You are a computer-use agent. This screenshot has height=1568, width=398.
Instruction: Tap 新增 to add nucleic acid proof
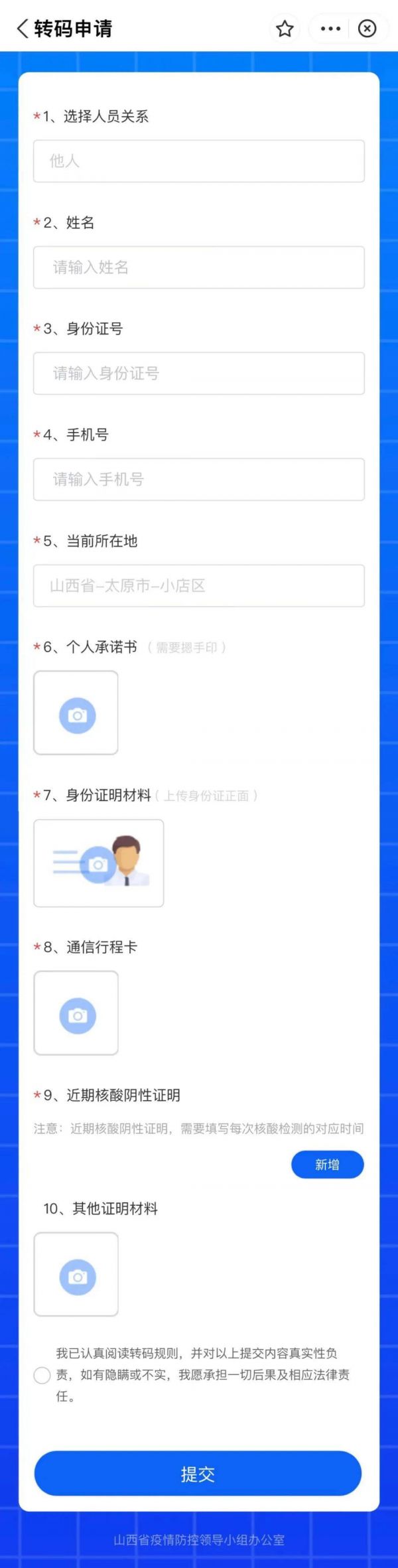tap(327, 1165)
